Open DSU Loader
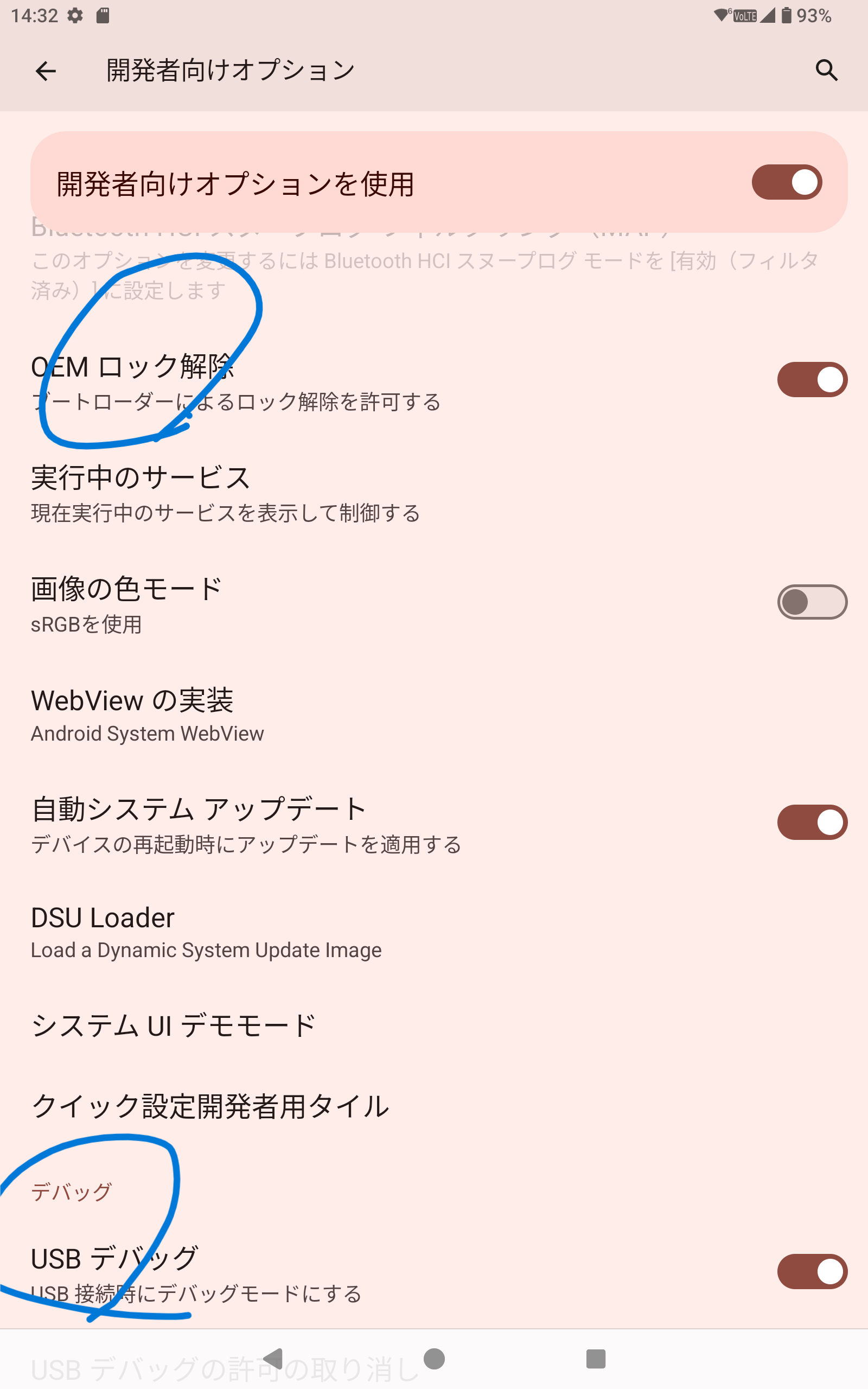868x1389 pixels. (x=434, y=932)
